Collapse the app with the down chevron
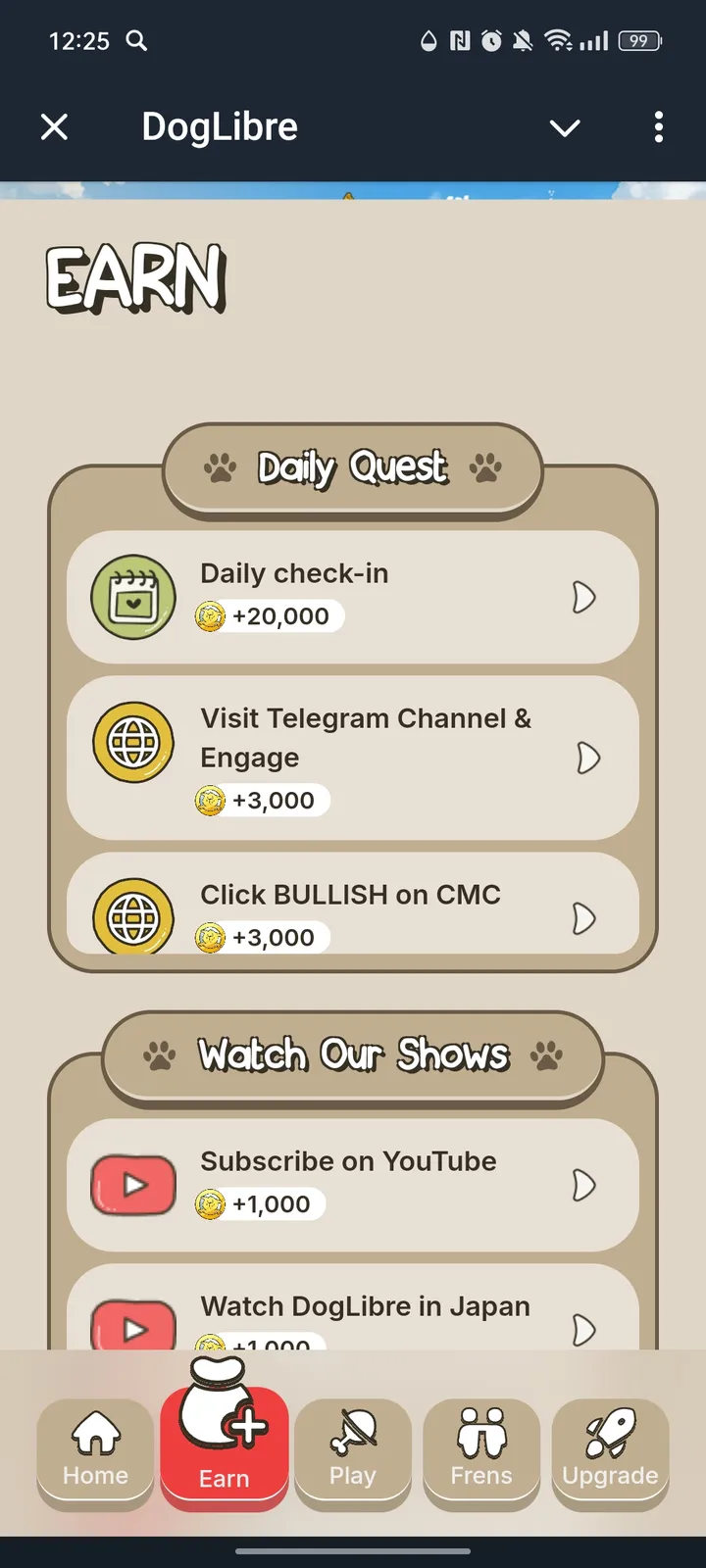This screenshot has height=1568, width=706. point(565,127)
